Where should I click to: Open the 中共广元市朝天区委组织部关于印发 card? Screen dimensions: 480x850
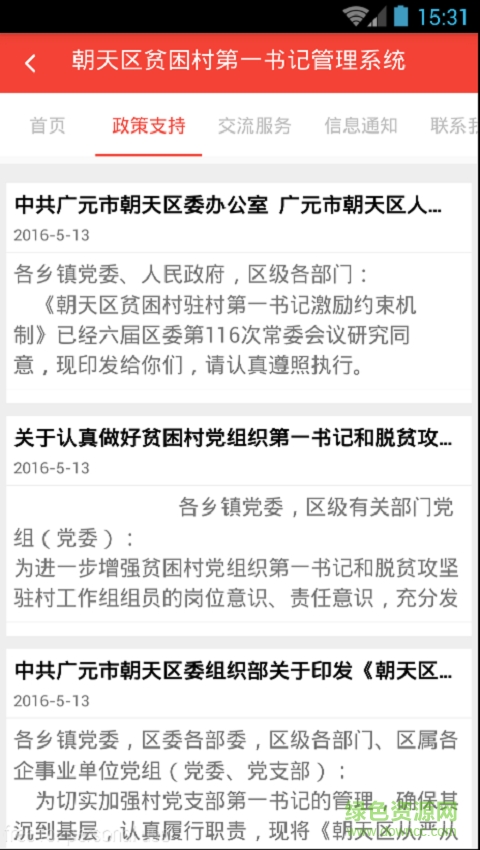[x=239, y=749]
